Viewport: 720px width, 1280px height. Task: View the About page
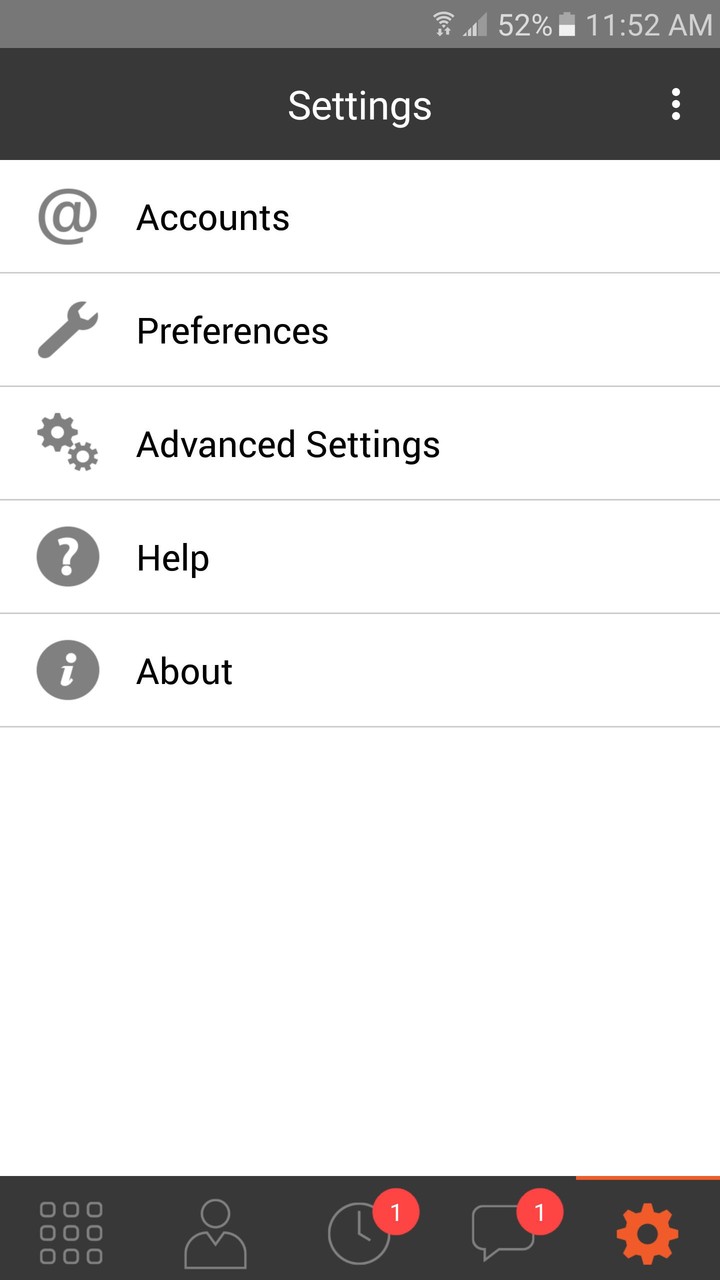coord(360,671)
